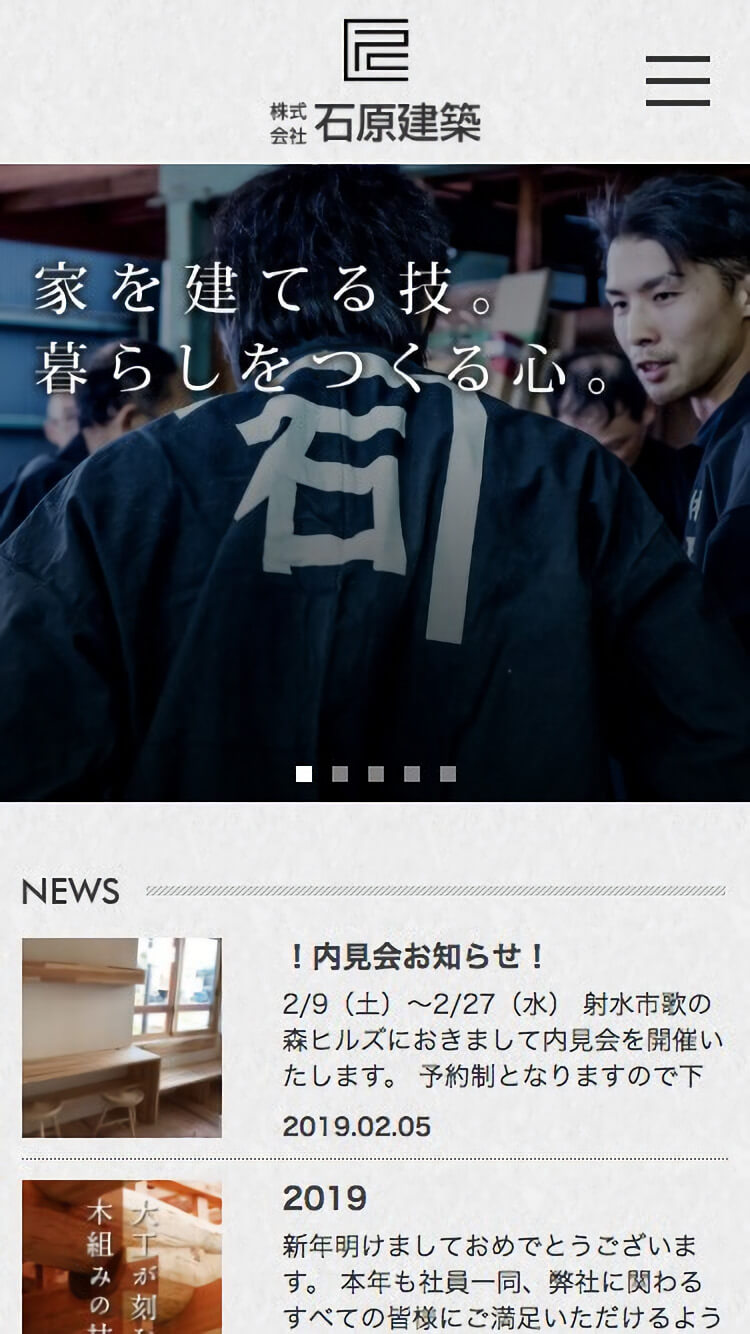Open the 内見会お知らせ news article

pyautogui.click(x=416, y=957)
